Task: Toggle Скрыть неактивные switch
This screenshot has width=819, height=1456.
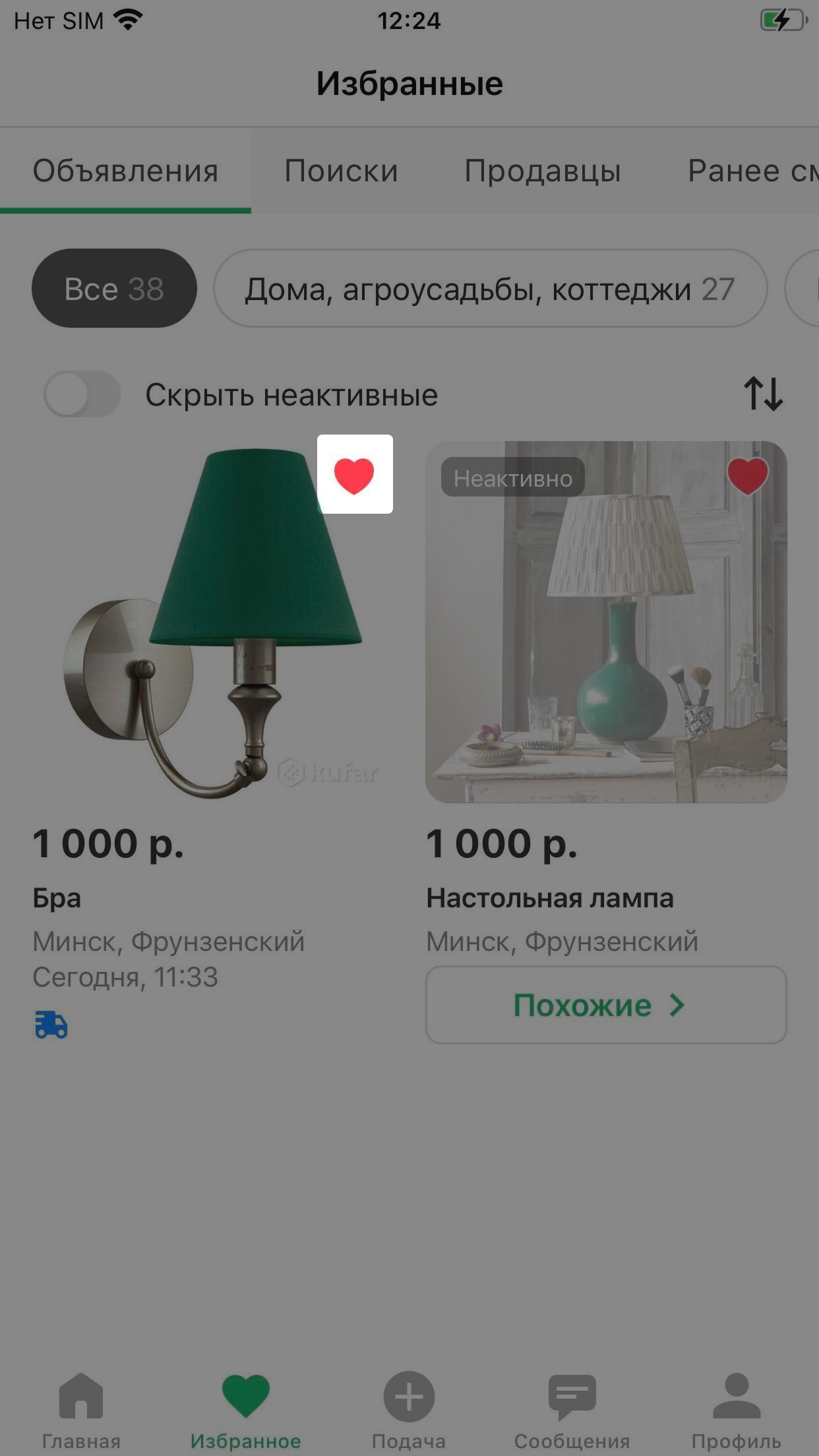Action: pyautogui.click(x=82, y=394)
